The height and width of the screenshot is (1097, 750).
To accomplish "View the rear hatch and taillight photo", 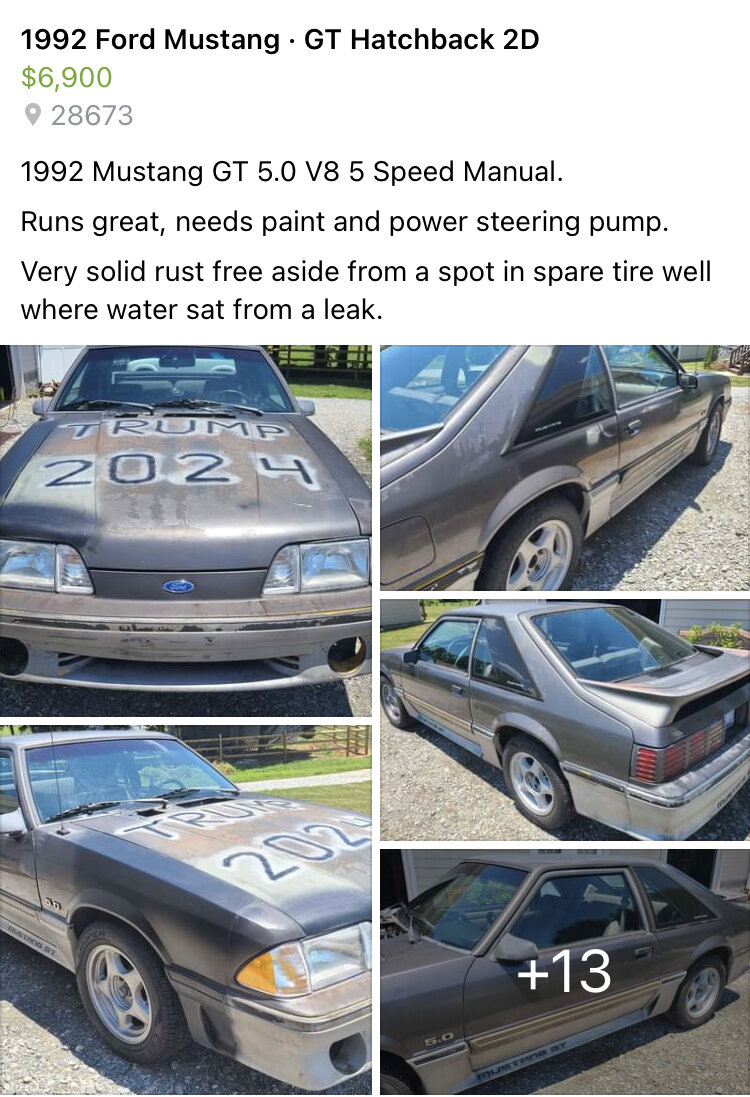I will [x=565, y=720].
